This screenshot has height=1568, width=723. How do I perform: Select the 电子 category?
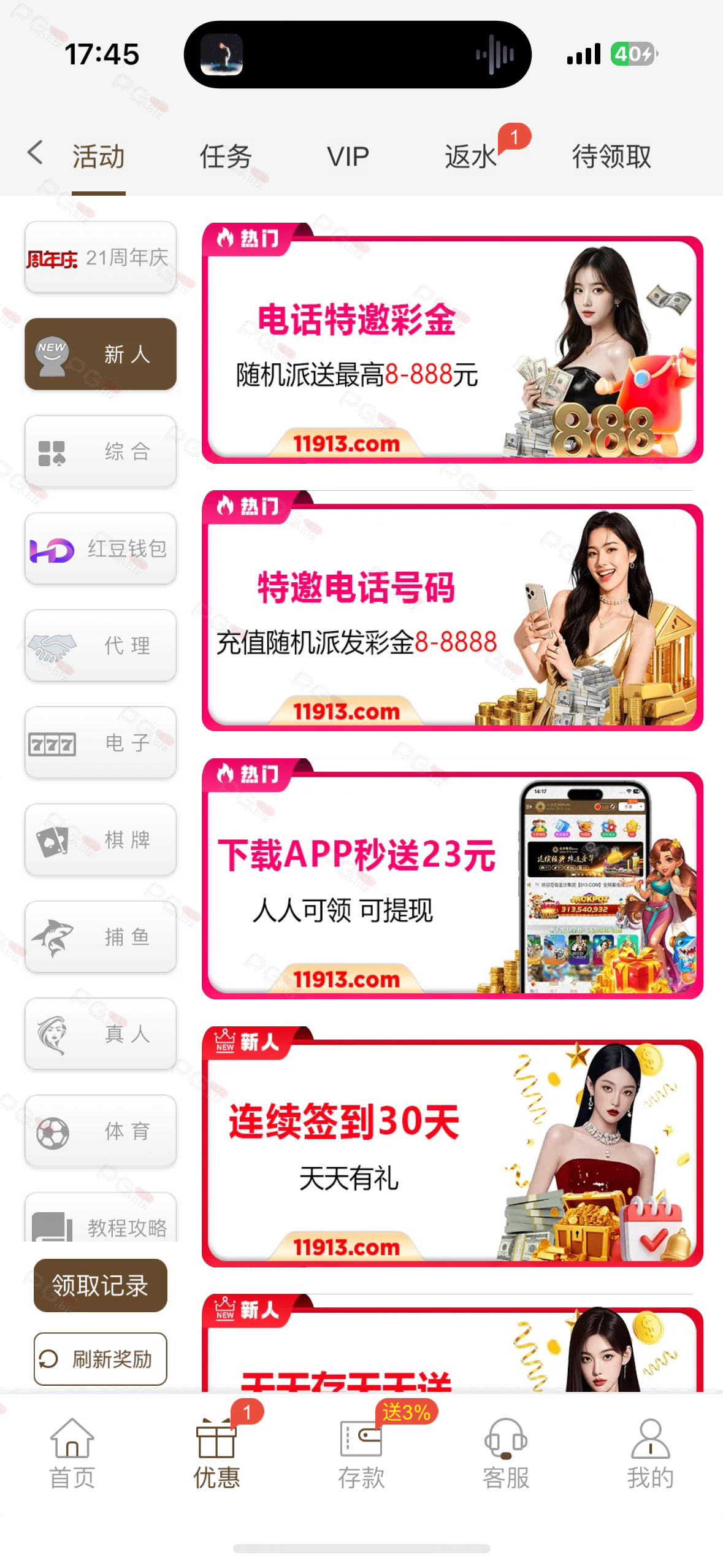(x=101, y=743)
